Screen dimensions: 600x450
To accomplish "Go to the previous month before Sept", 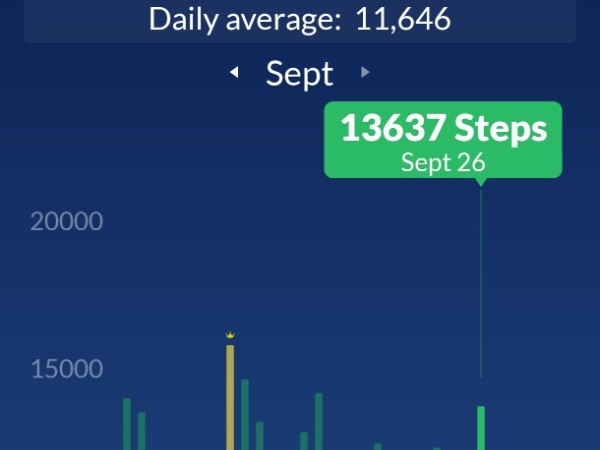I will point(234,73).
